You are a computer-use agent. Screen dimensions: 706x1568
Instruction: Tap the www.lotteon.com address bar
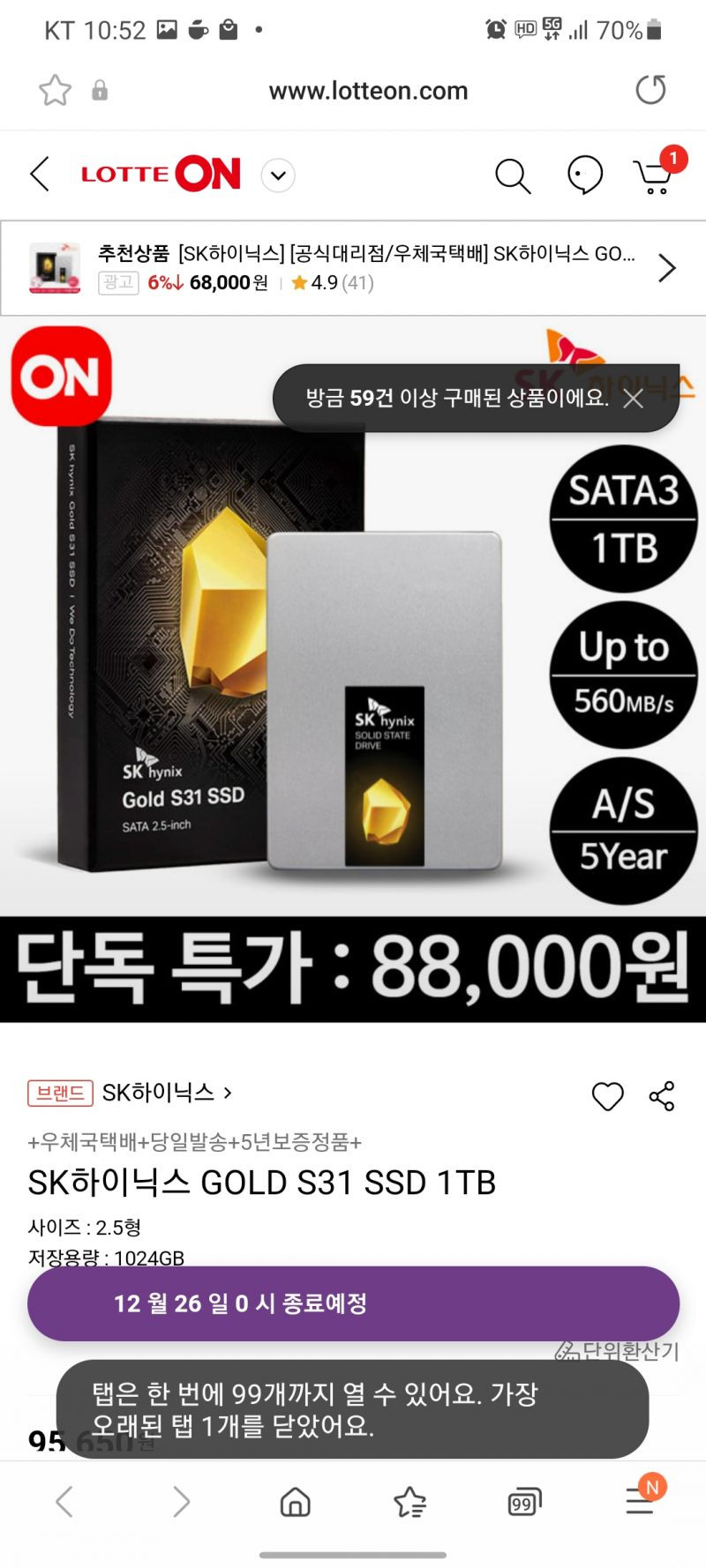[368, 91]
